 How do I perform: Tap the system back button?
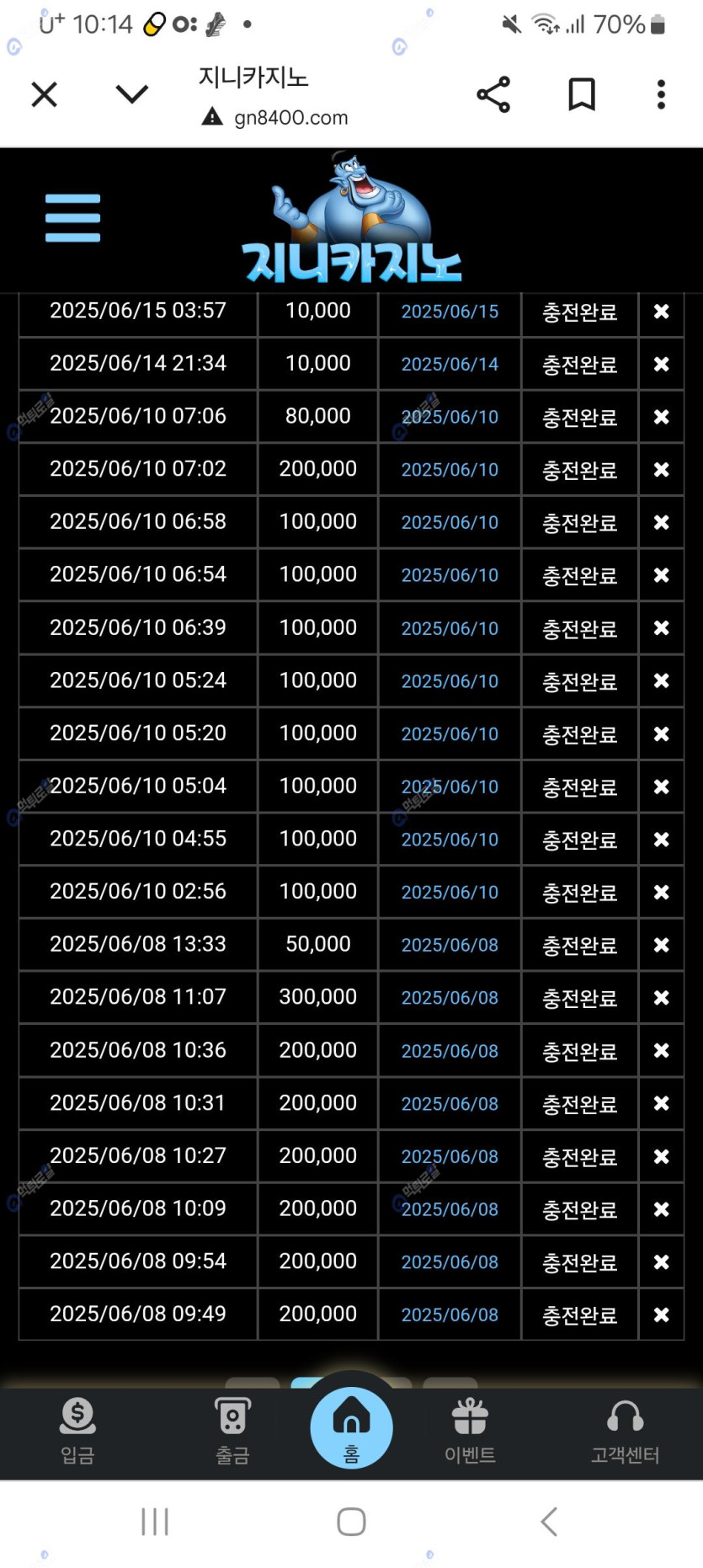tap(549, 1522)
